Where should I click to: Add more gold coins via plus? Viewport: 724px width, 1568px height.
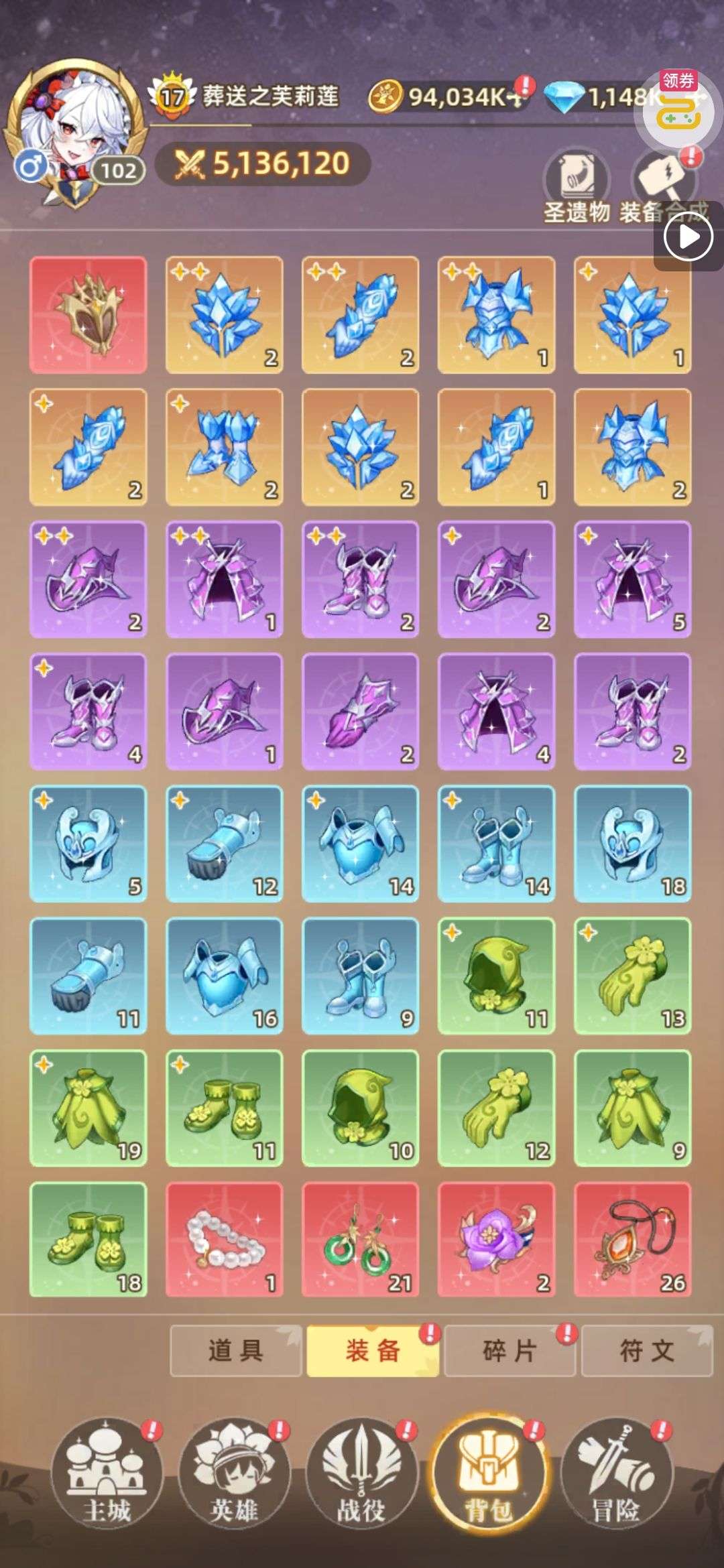(515, 97)
